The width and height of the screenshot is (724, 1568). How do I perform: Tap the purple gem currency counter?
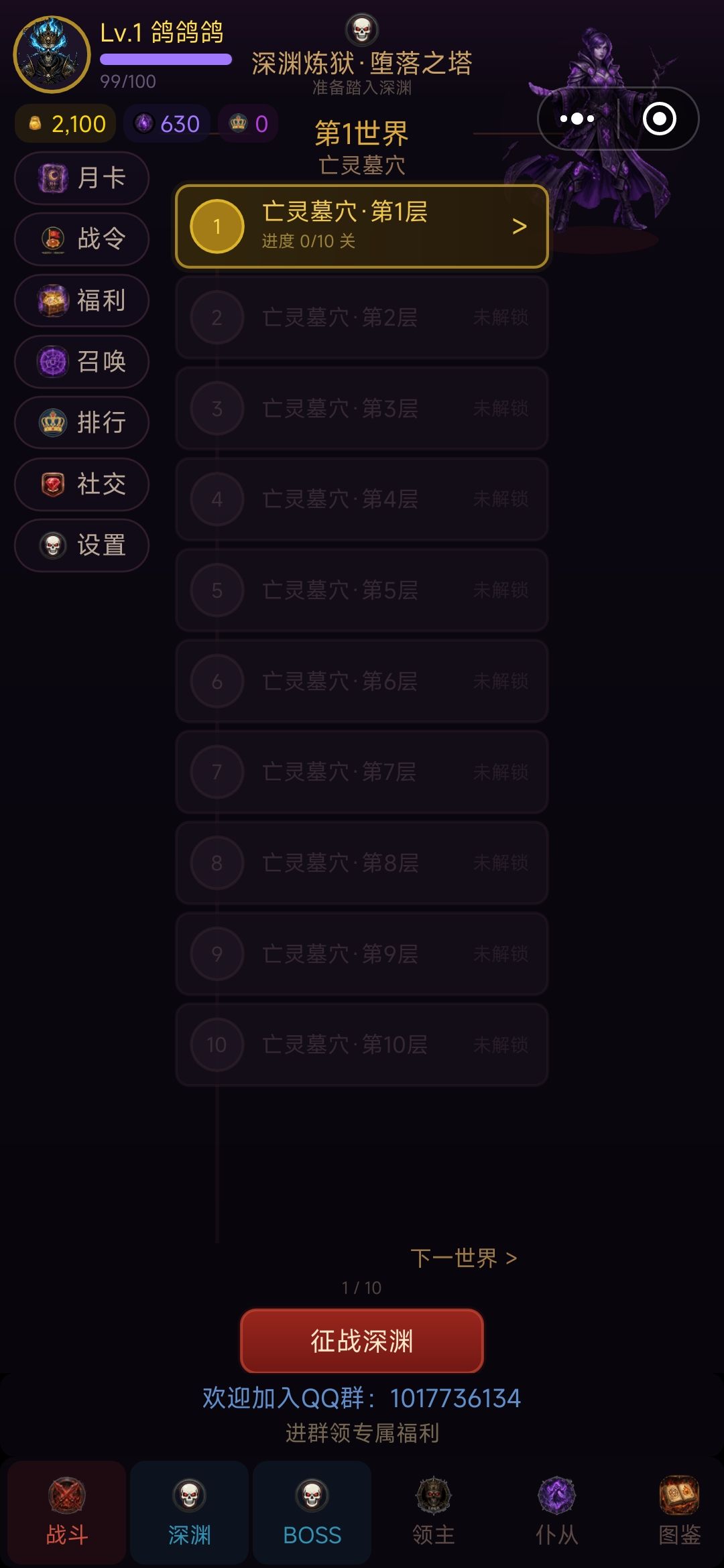(166, 123)
